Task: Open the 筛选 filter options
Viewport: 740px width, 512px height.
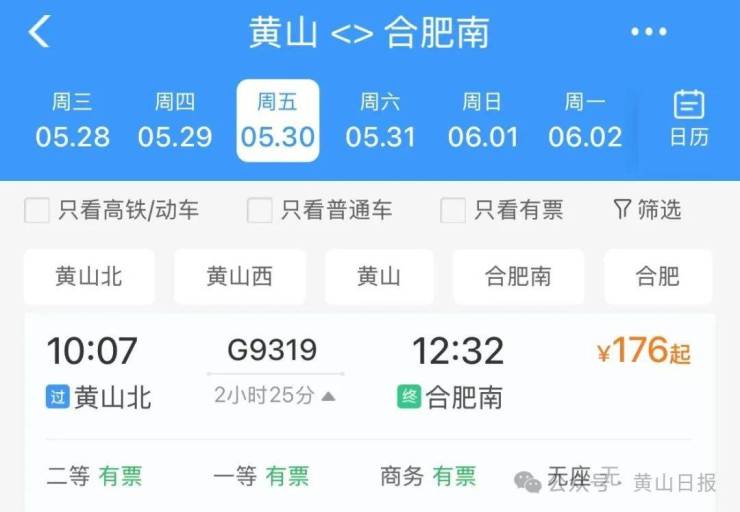Action: (647, 209)
